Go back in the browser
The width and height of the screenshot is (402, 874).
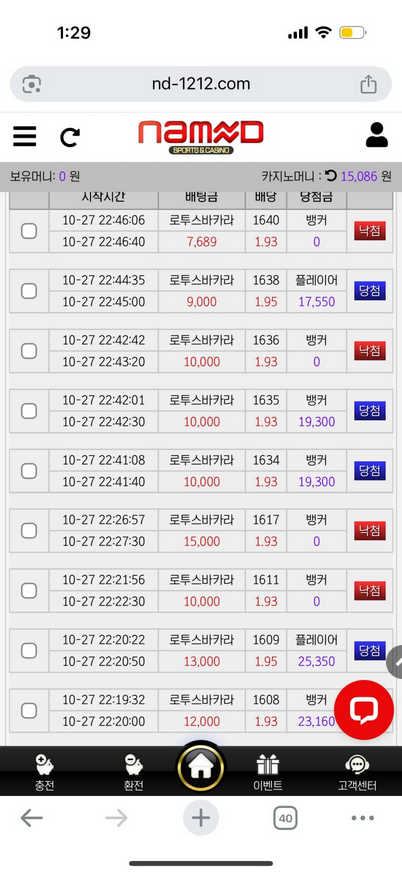point(32,818)
